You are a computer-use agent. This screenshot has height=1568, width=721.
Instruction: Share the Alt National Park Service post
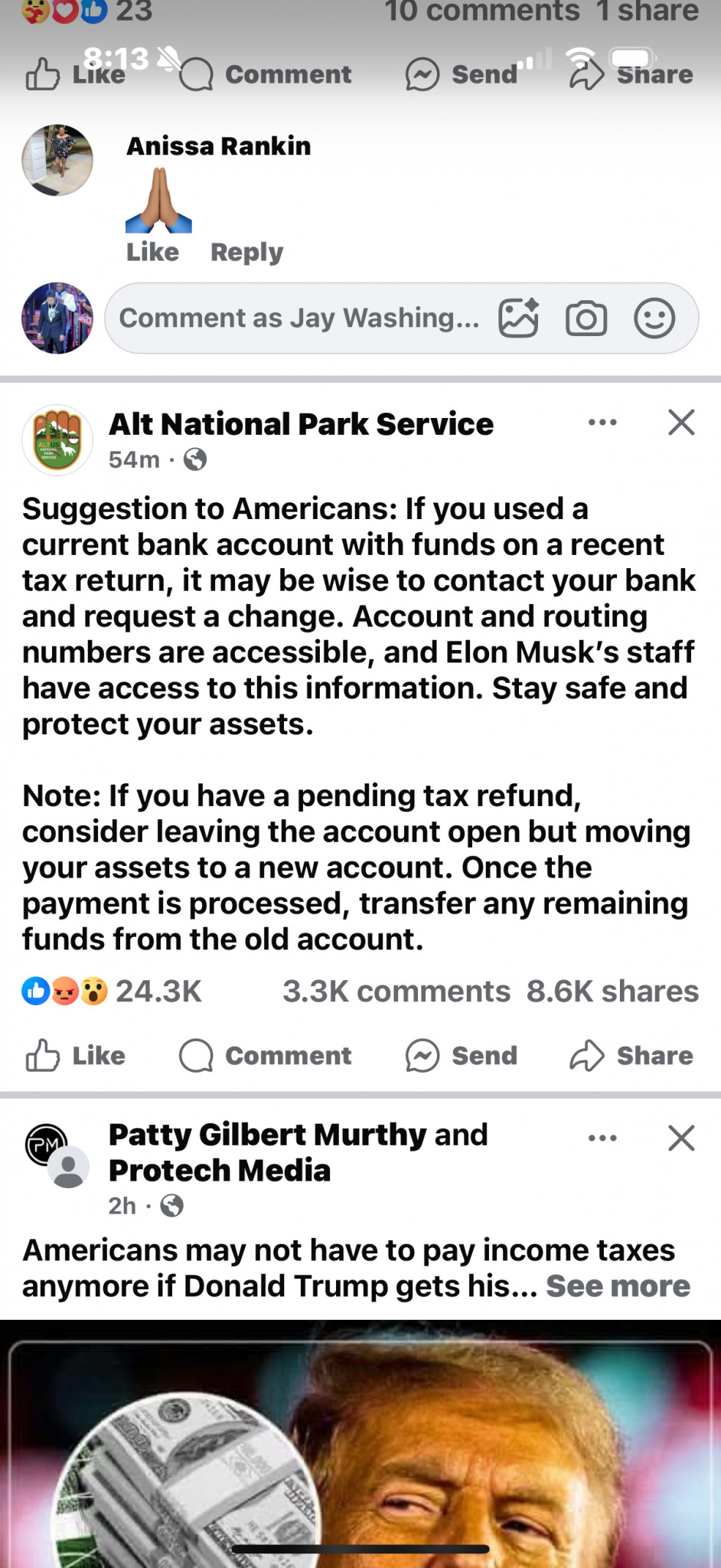pyautogui.click(x=631, y=1055)
